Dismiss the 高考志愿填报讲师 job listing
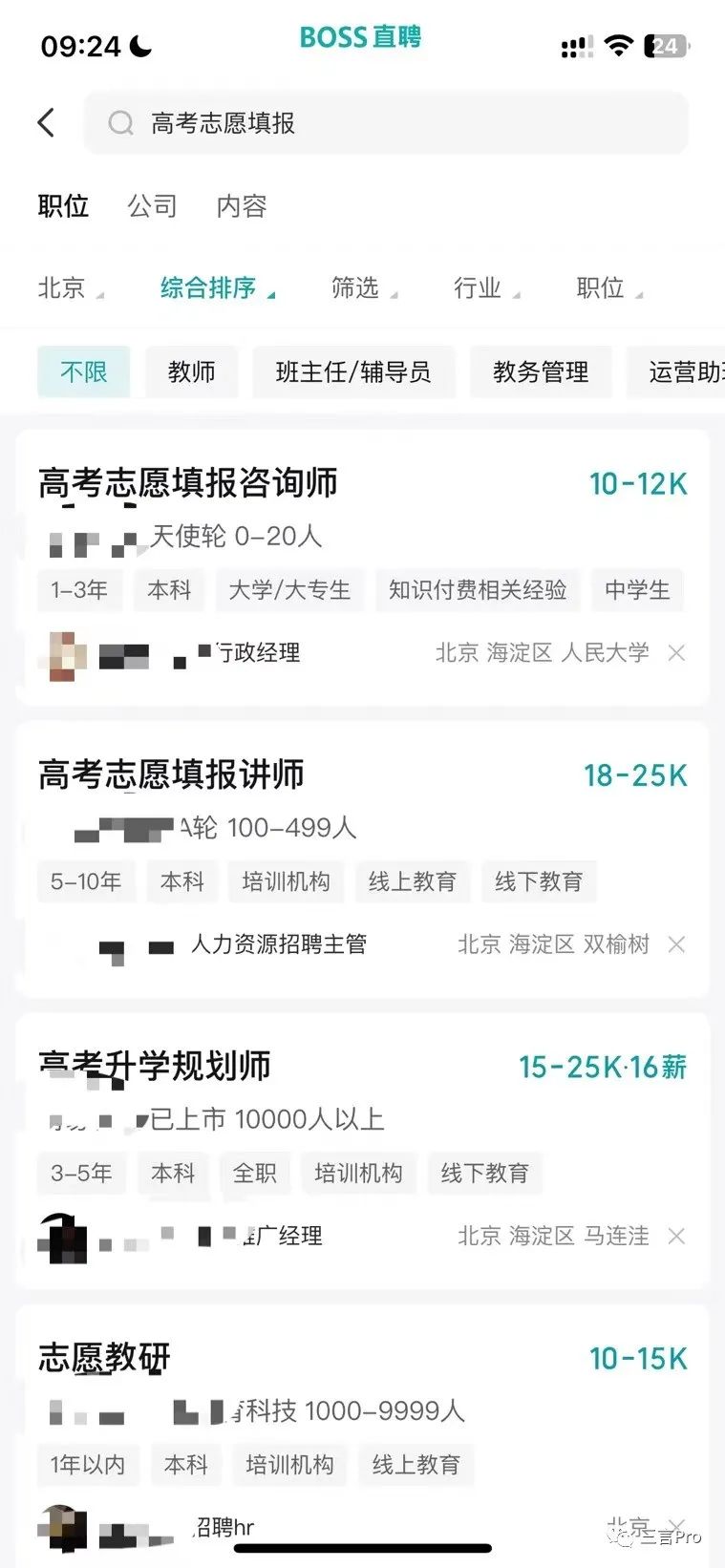 click(x=676, y=944)
